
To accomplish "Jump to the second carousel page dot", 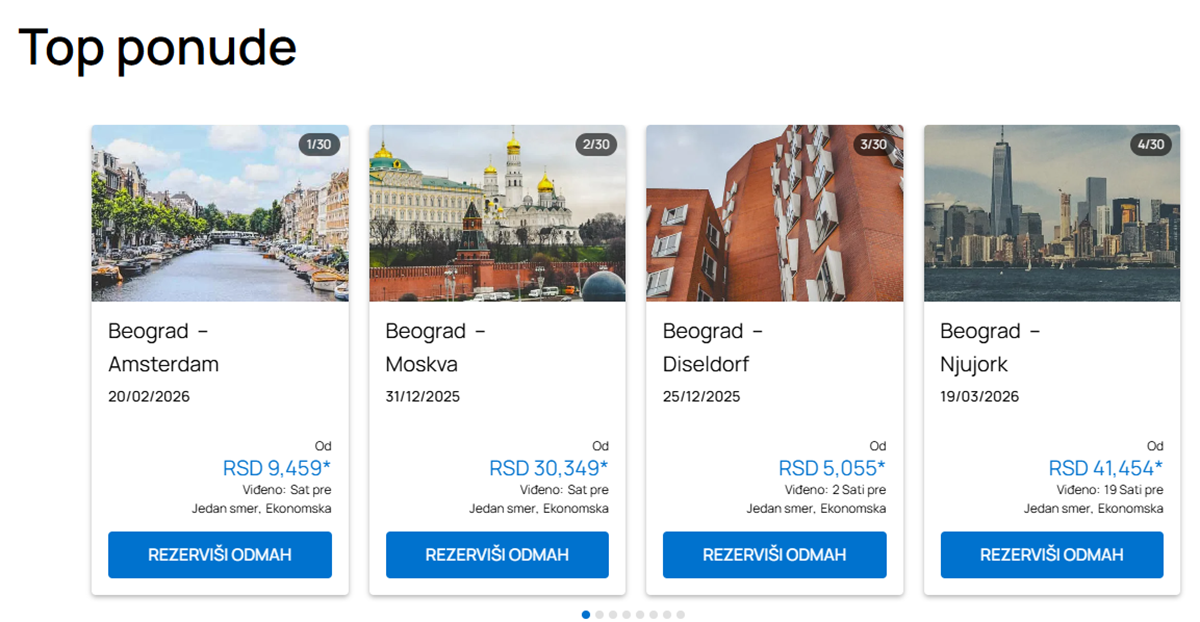I will coord(599,615).
